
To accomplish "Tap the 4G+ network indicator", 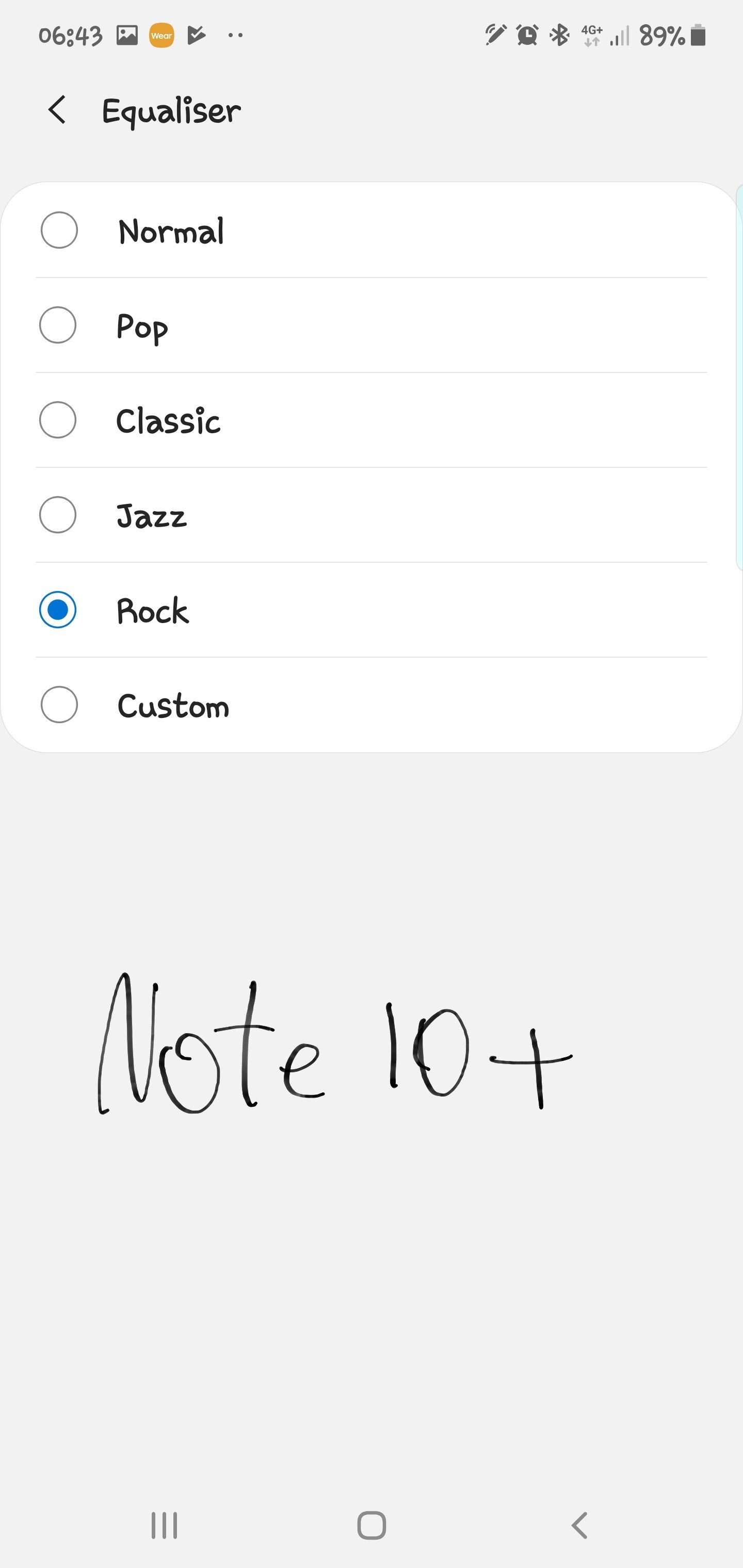I will point(592,35).
